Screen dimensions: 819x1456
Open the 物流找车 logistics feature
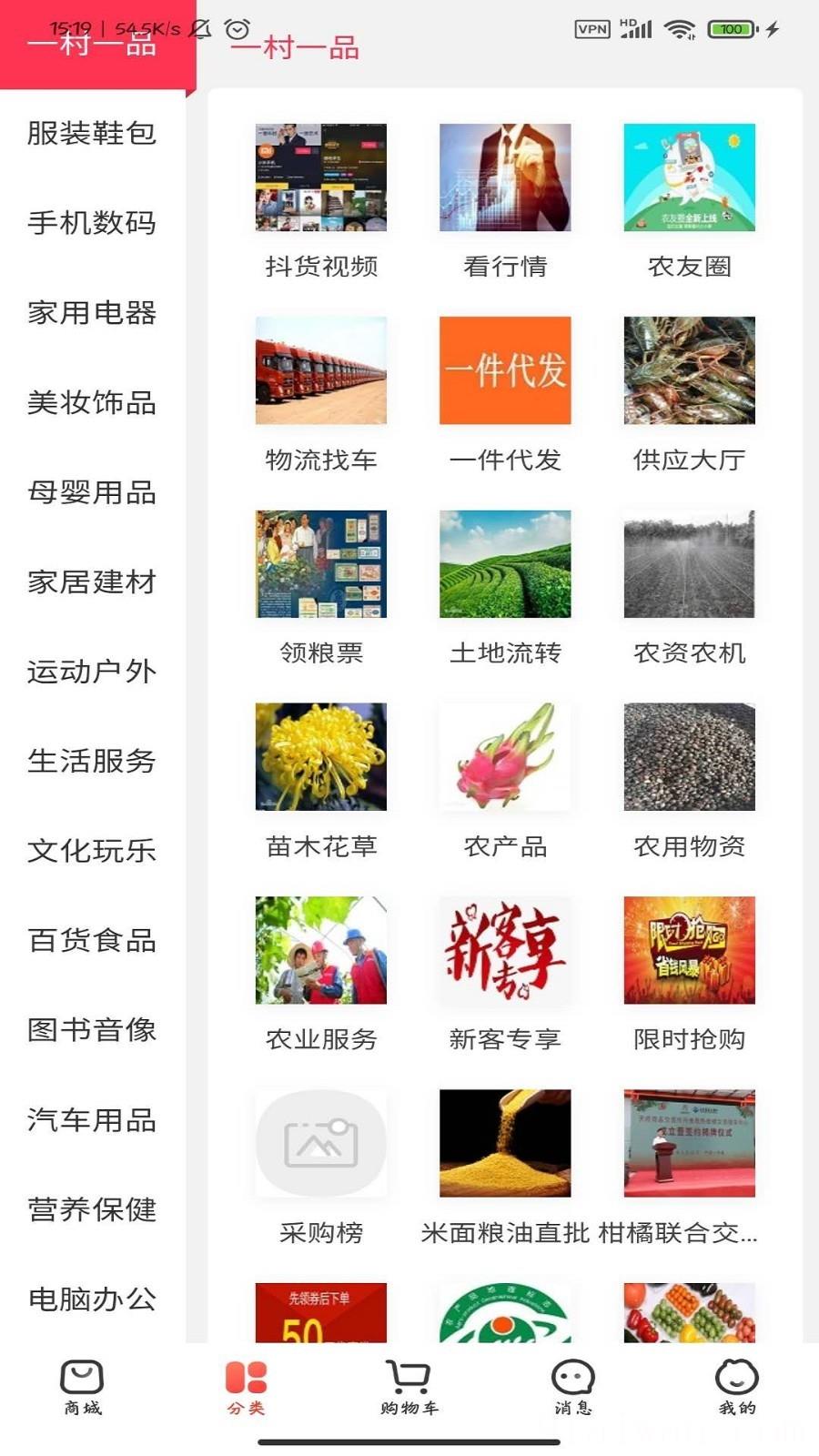click(320, 393)
